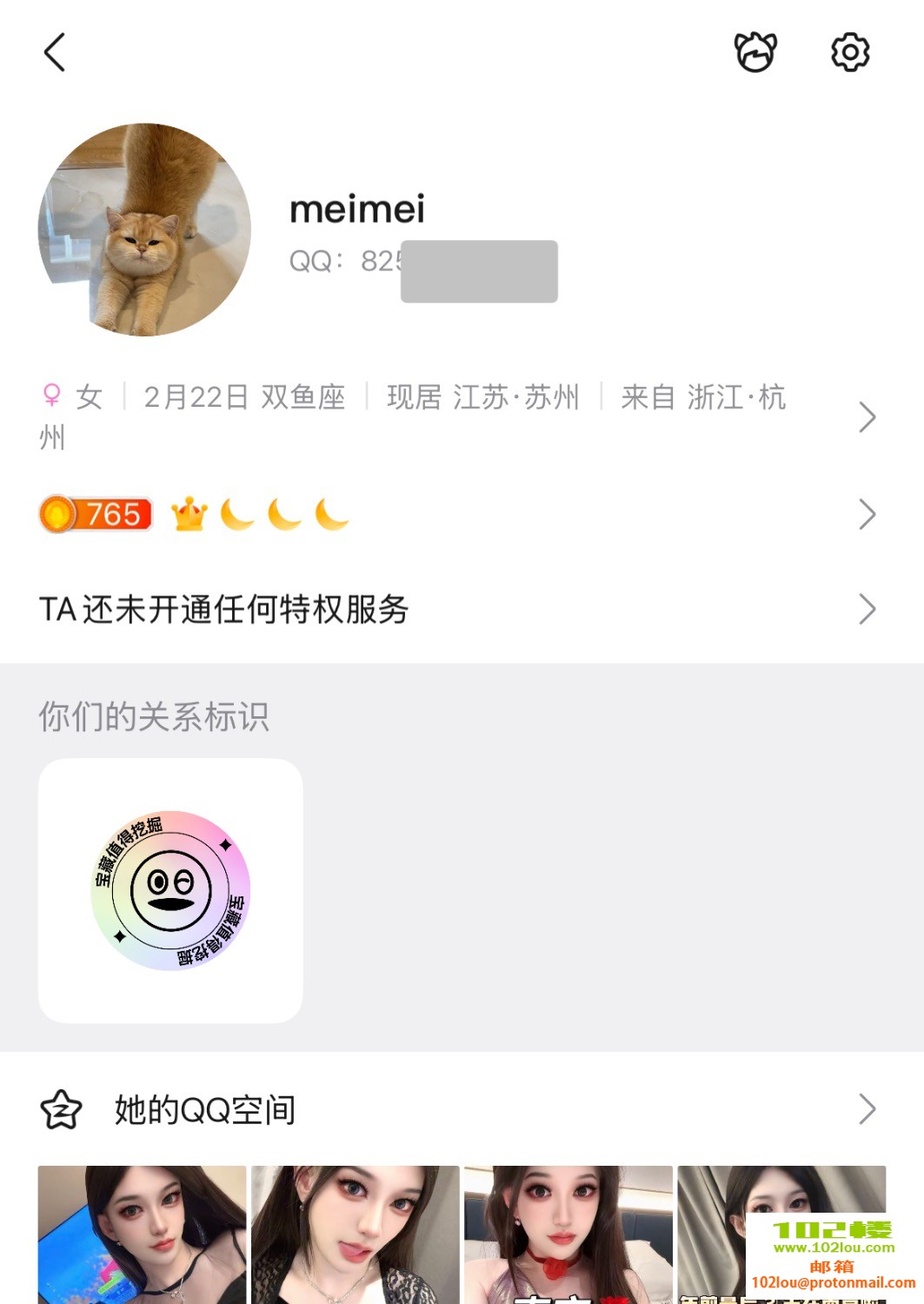924x1304 pixels.
Task: Open the level 765 badges row
Action: (452, 515)
